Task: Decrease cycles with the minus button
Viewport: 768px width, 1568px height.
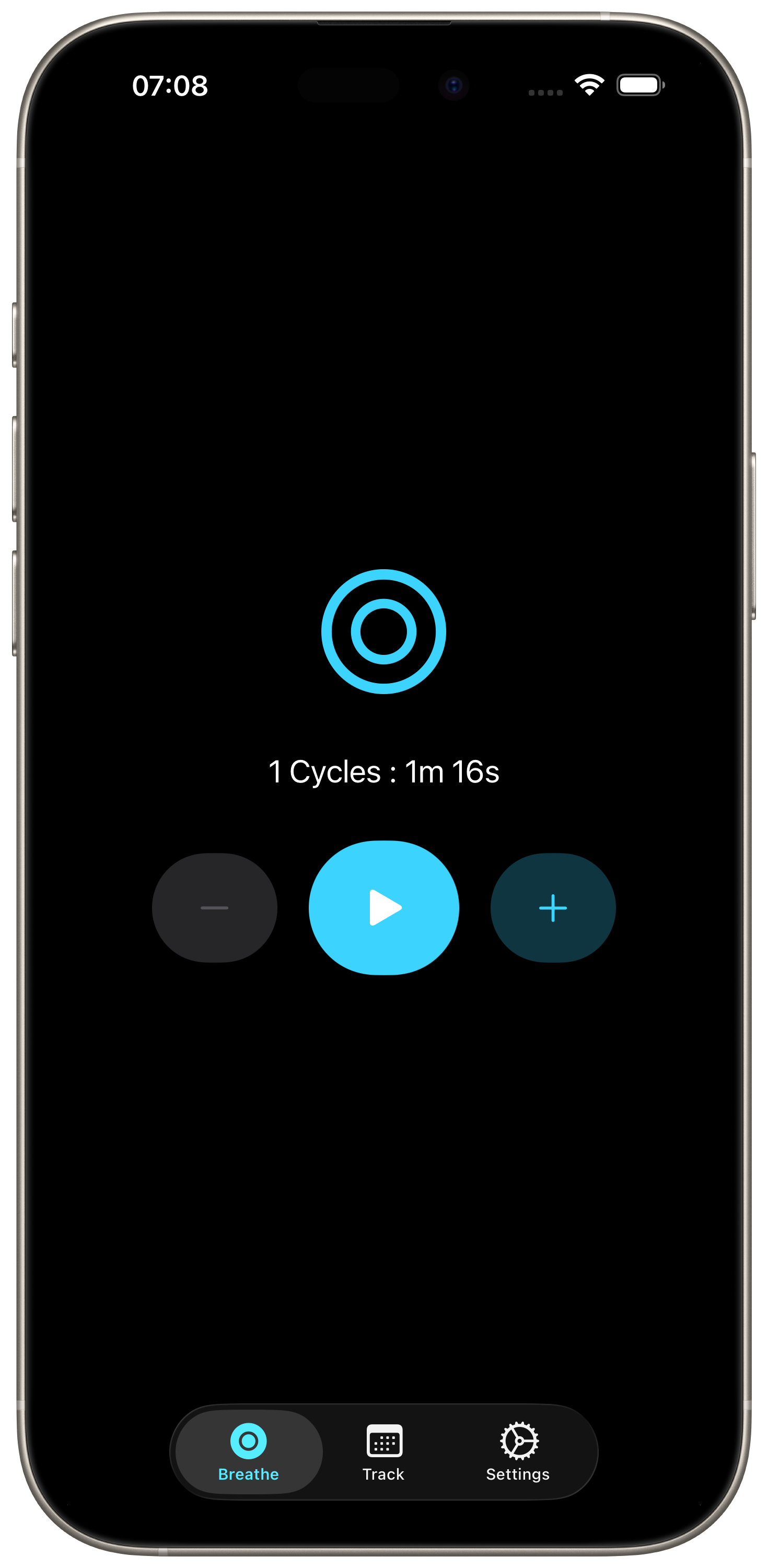Action: (x=214, y=907)
